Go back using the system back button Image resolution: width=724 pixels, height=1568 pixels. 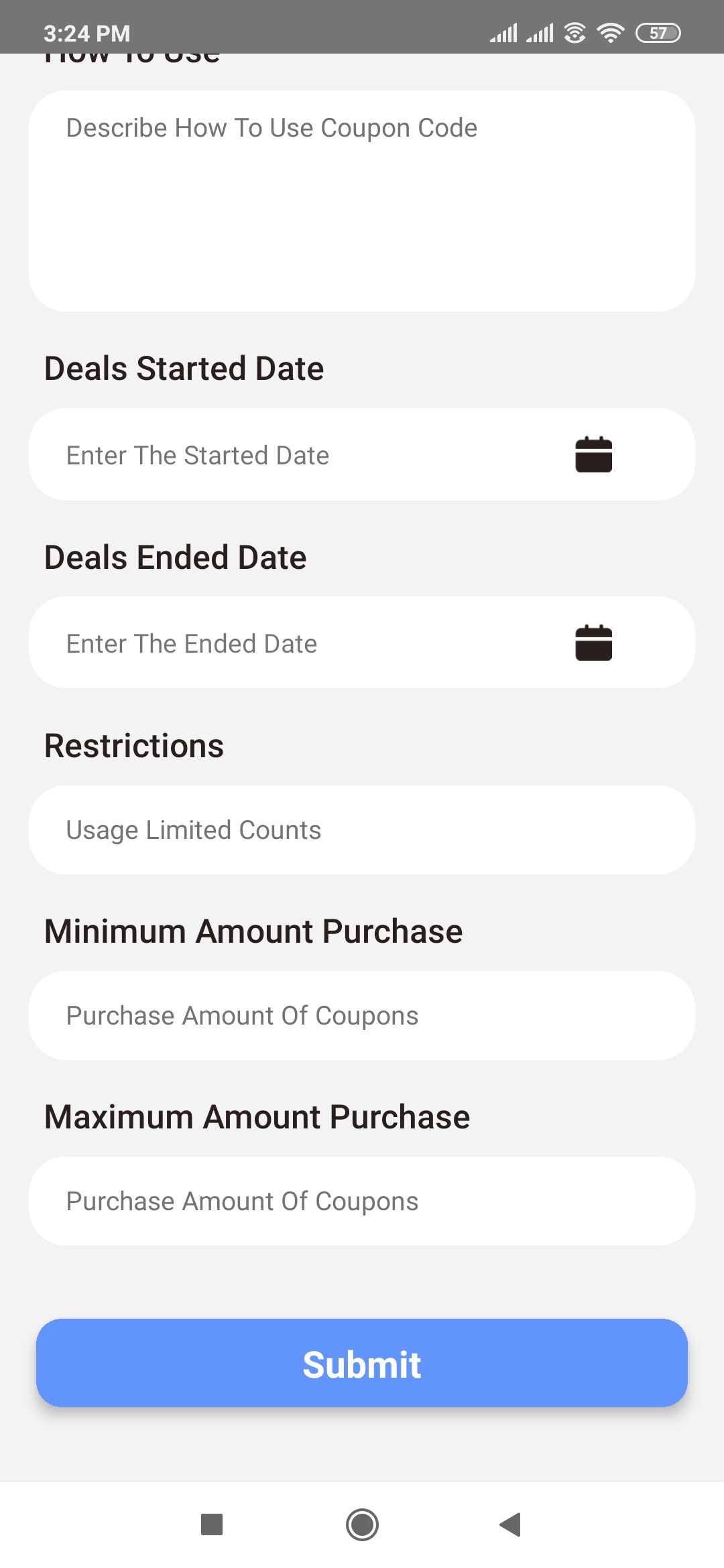(511, 1524)
